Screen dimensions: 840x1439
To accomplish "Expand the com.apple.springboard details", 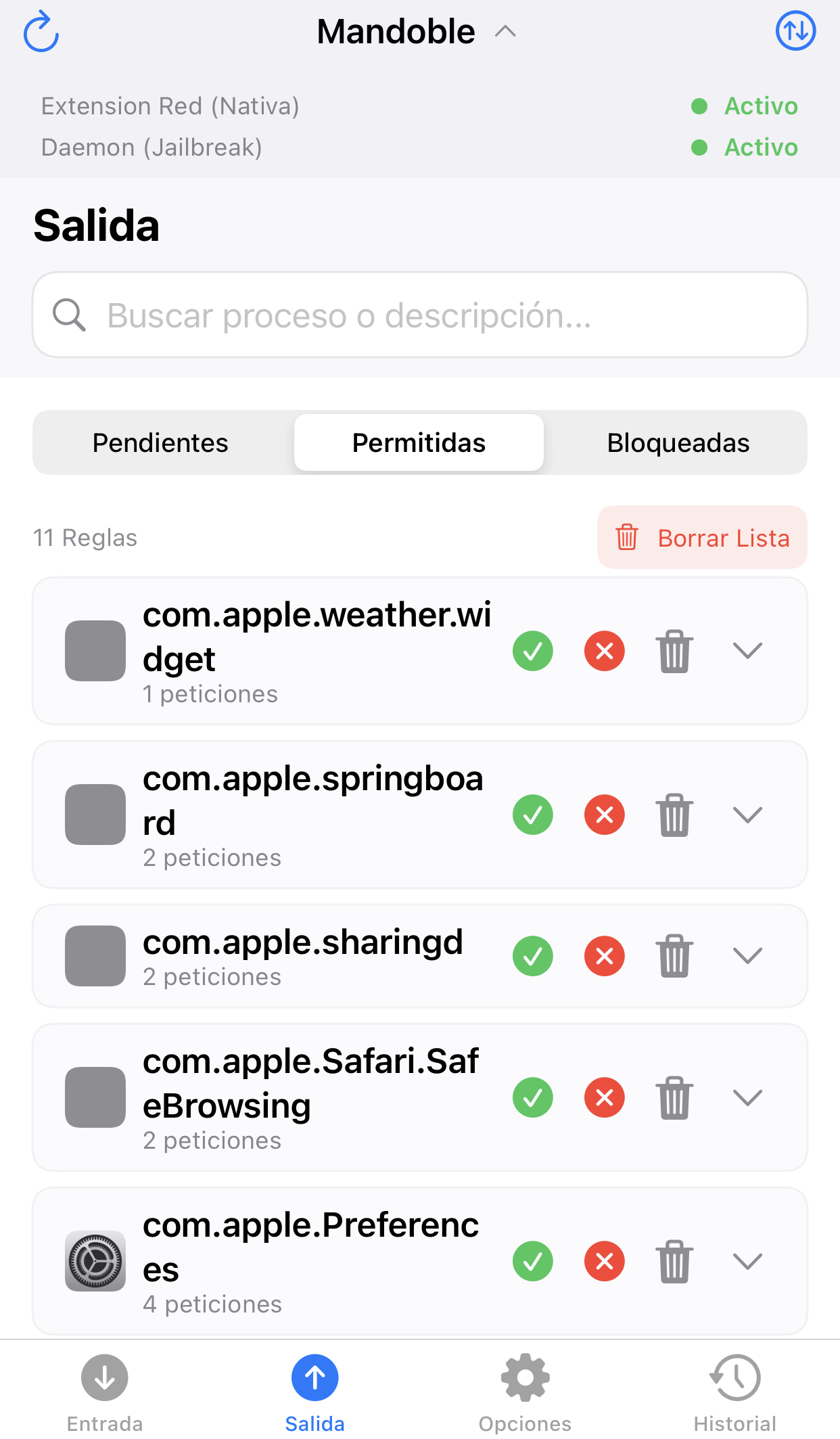I will [747, 815].
